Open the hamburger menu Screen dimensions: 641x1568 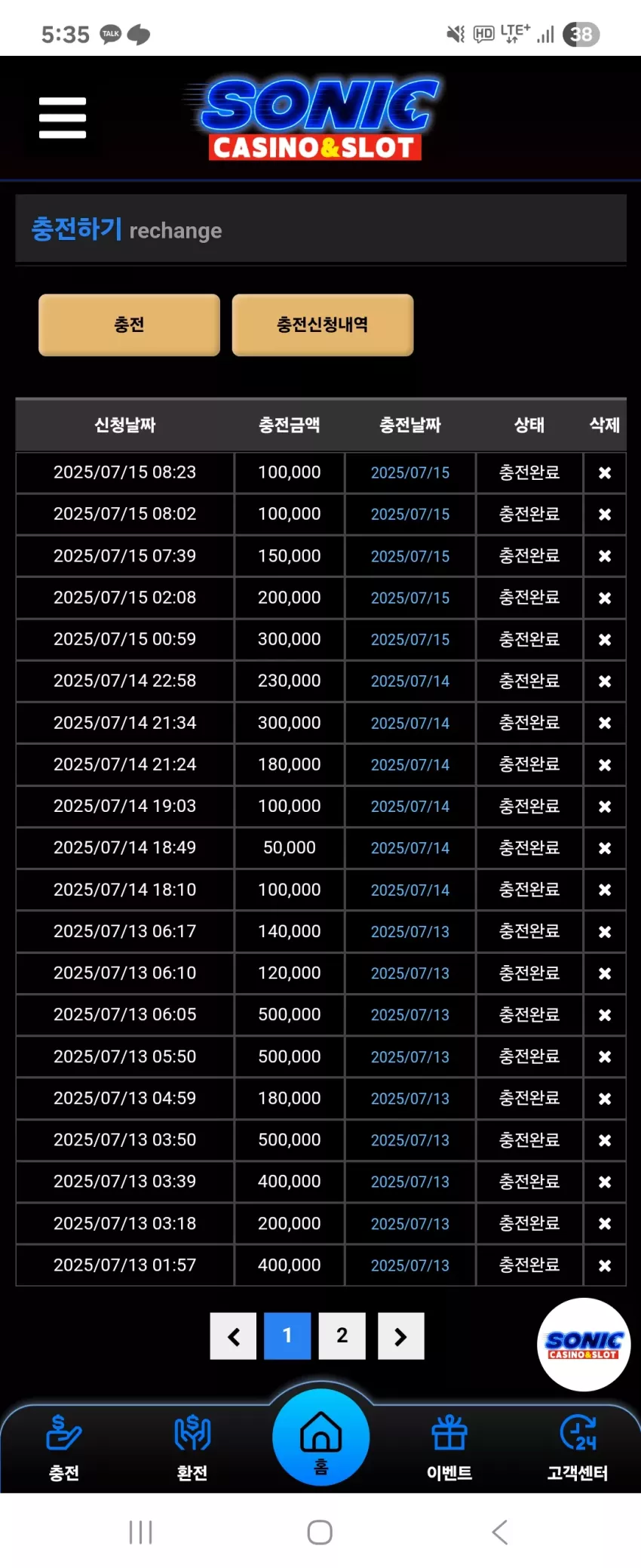[63, 118]
